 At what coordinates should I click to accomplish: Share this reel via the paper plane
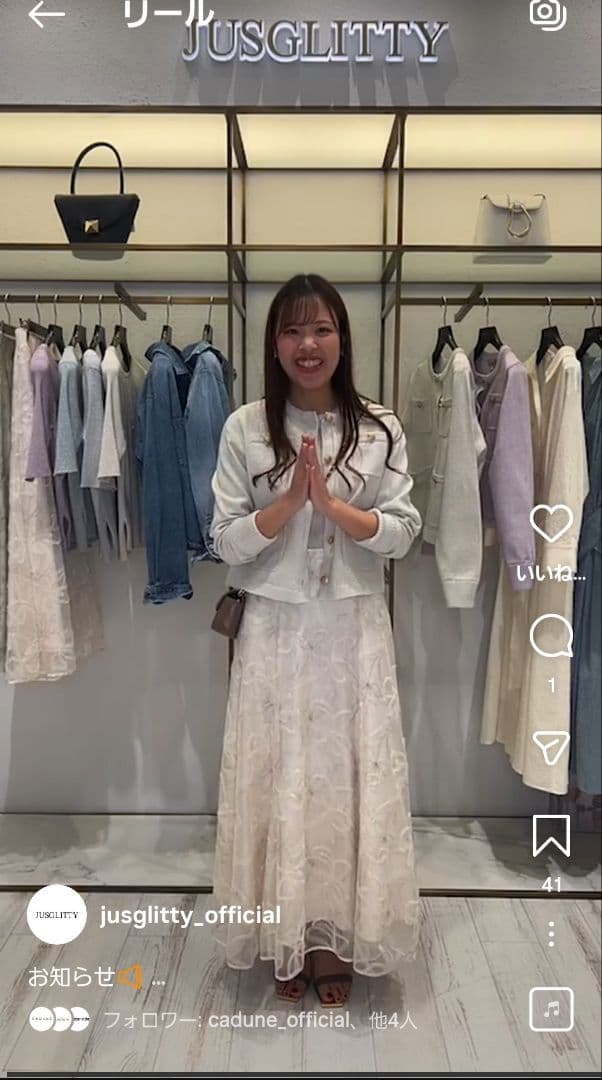click(x=551, y=748)
